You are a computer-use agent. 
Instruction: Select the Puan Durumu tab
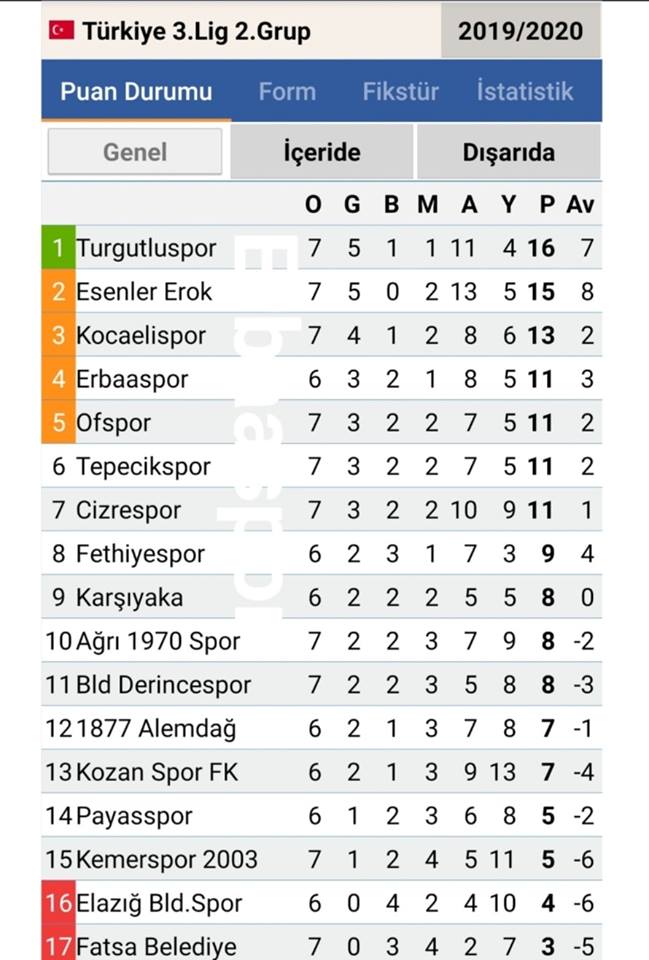136,91
